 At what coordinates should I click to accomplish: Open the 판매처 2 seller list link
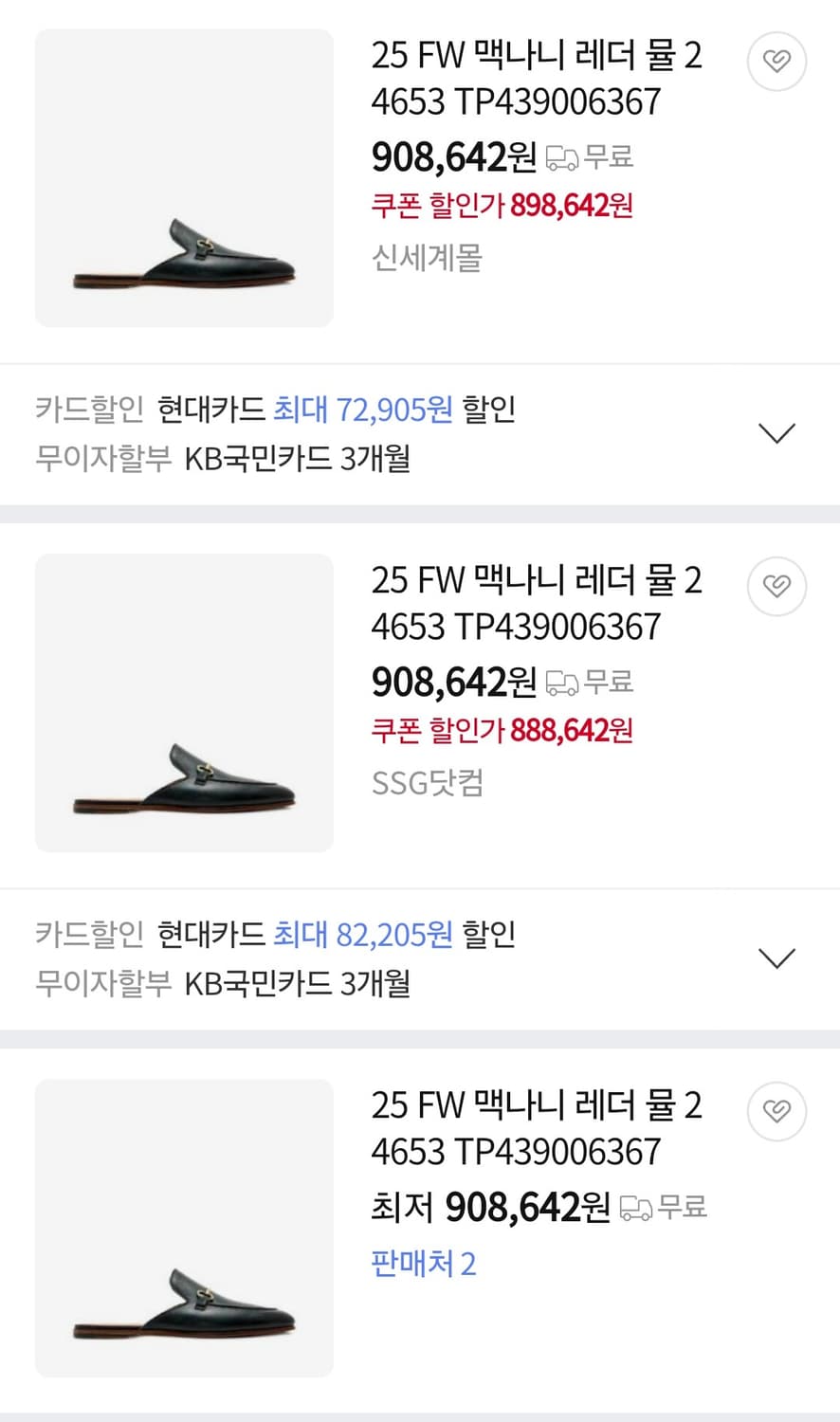tap(423, 1264)
